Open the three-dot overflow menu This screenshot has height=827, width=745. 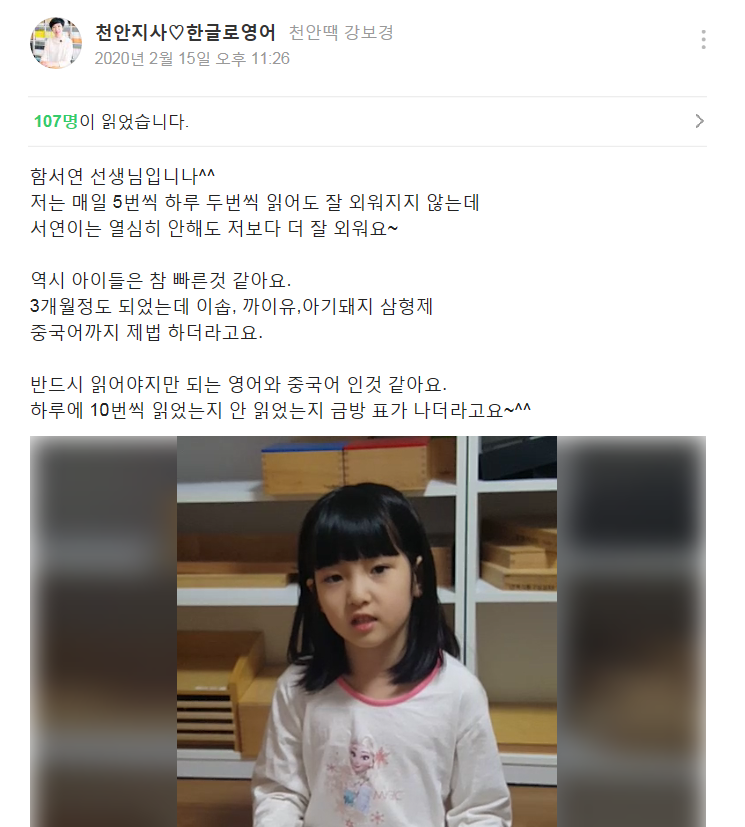[x=703, y=40]
